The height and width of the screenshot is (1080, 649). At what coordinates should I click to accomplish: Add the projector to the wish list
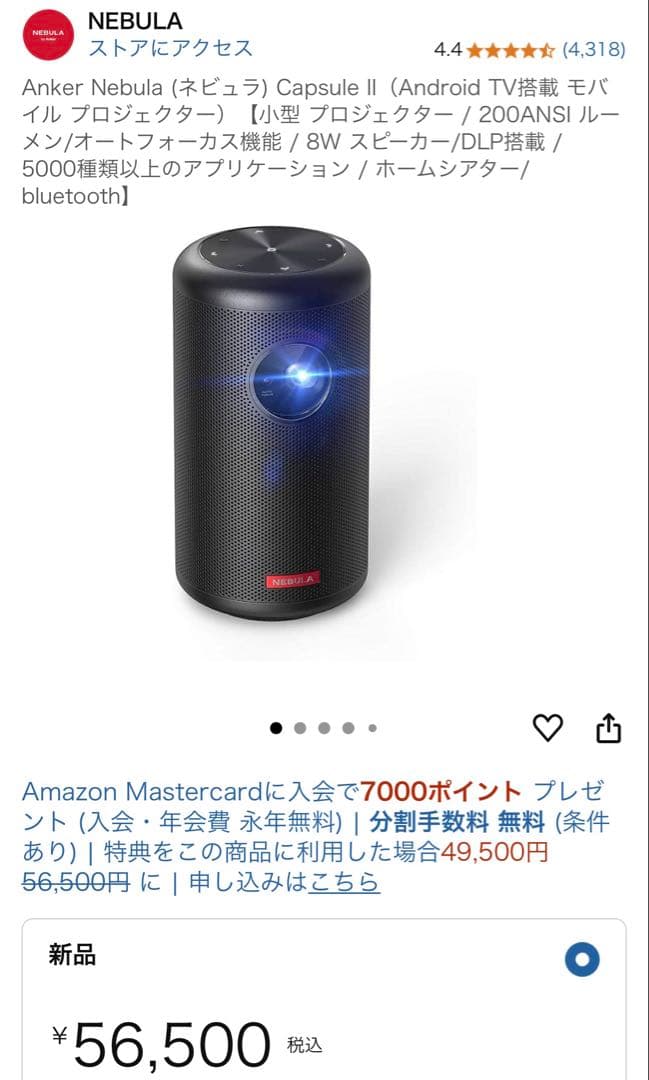coord(547,728)
